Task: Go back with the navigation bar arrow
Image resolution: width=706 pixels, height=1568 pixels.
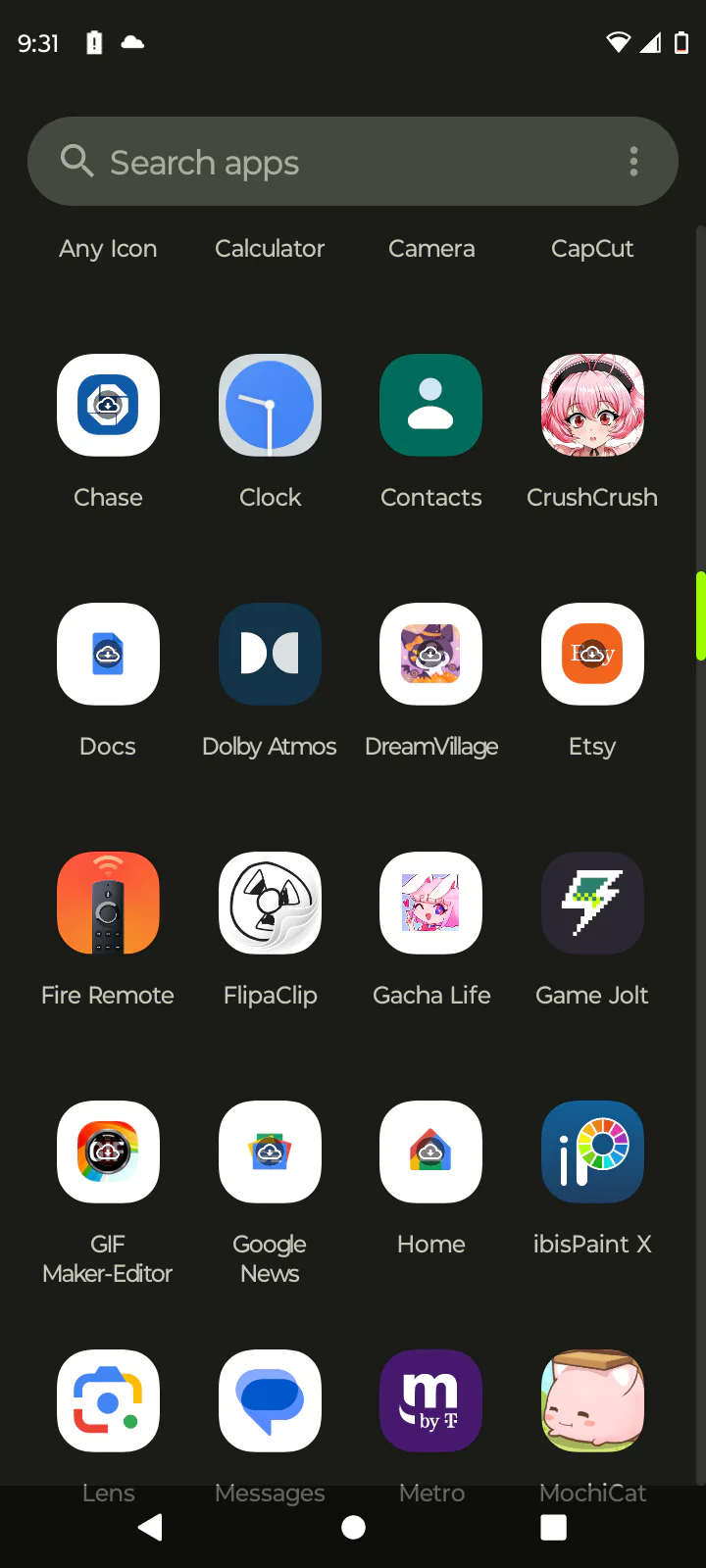Action: click(x=151, y=1528)
